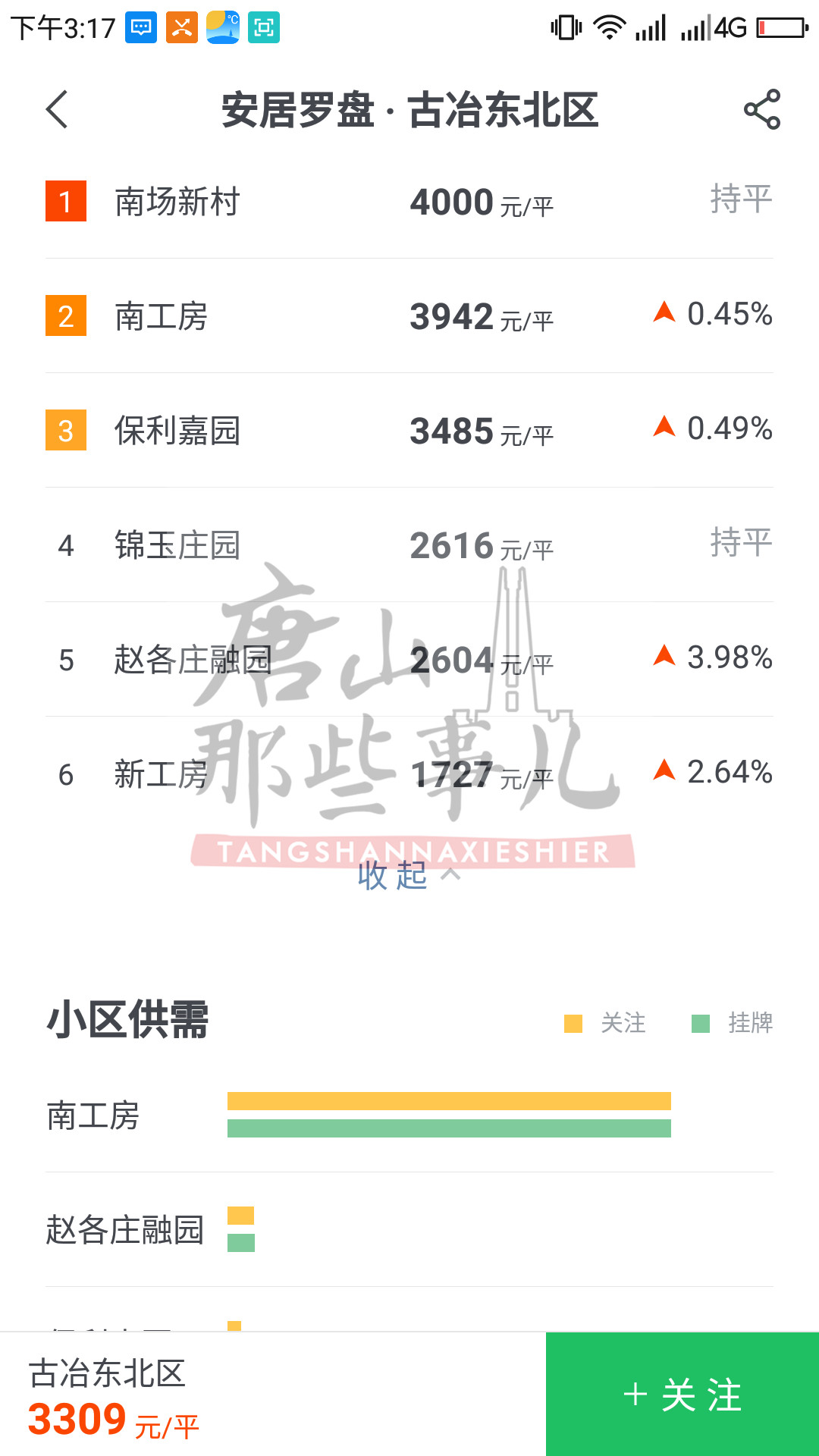Image resolution: width=819 pixels, height=1456 pixels.
Task: Collapse the list with 收起
Action: click(x=408, y=875)
